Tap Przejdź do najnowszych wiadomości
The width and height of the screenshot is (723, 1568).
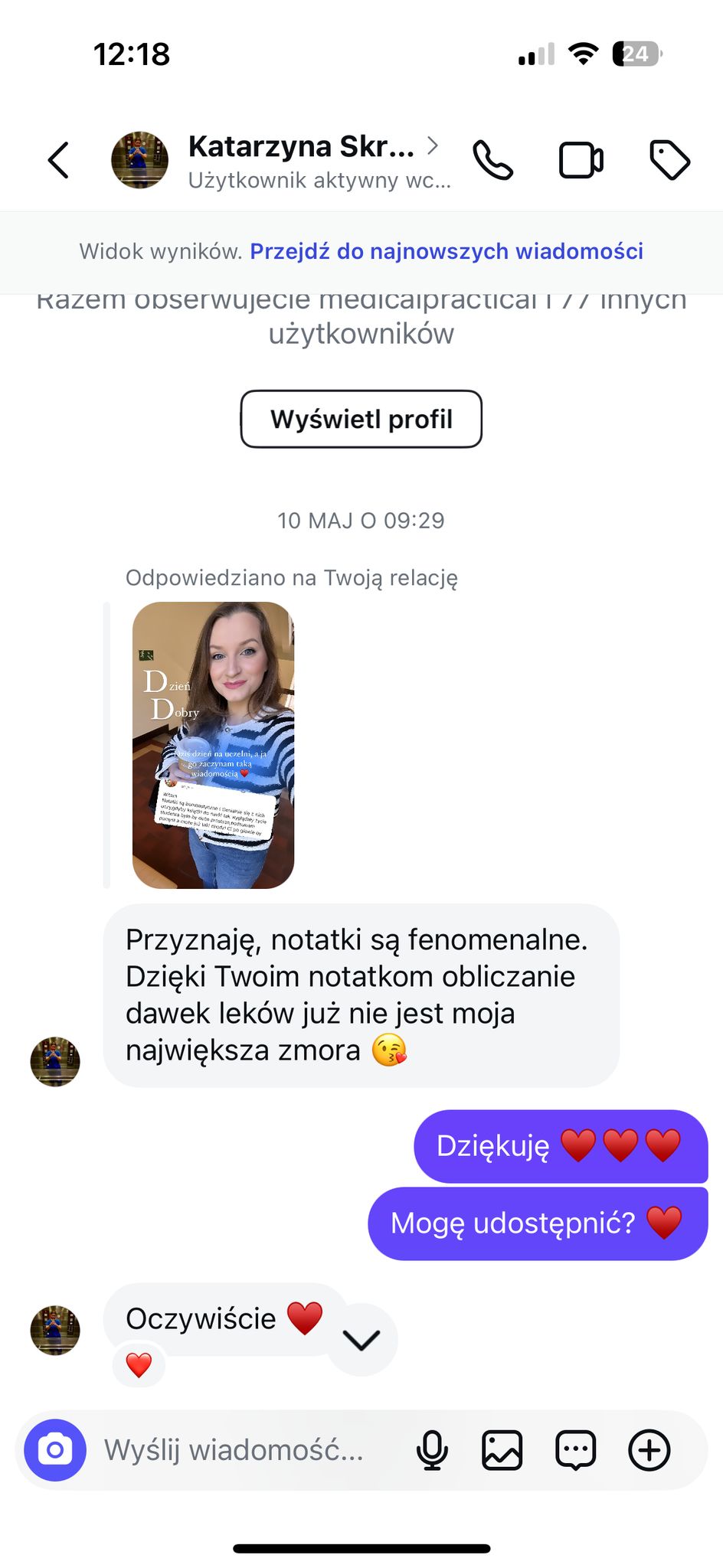pos(447,251)
